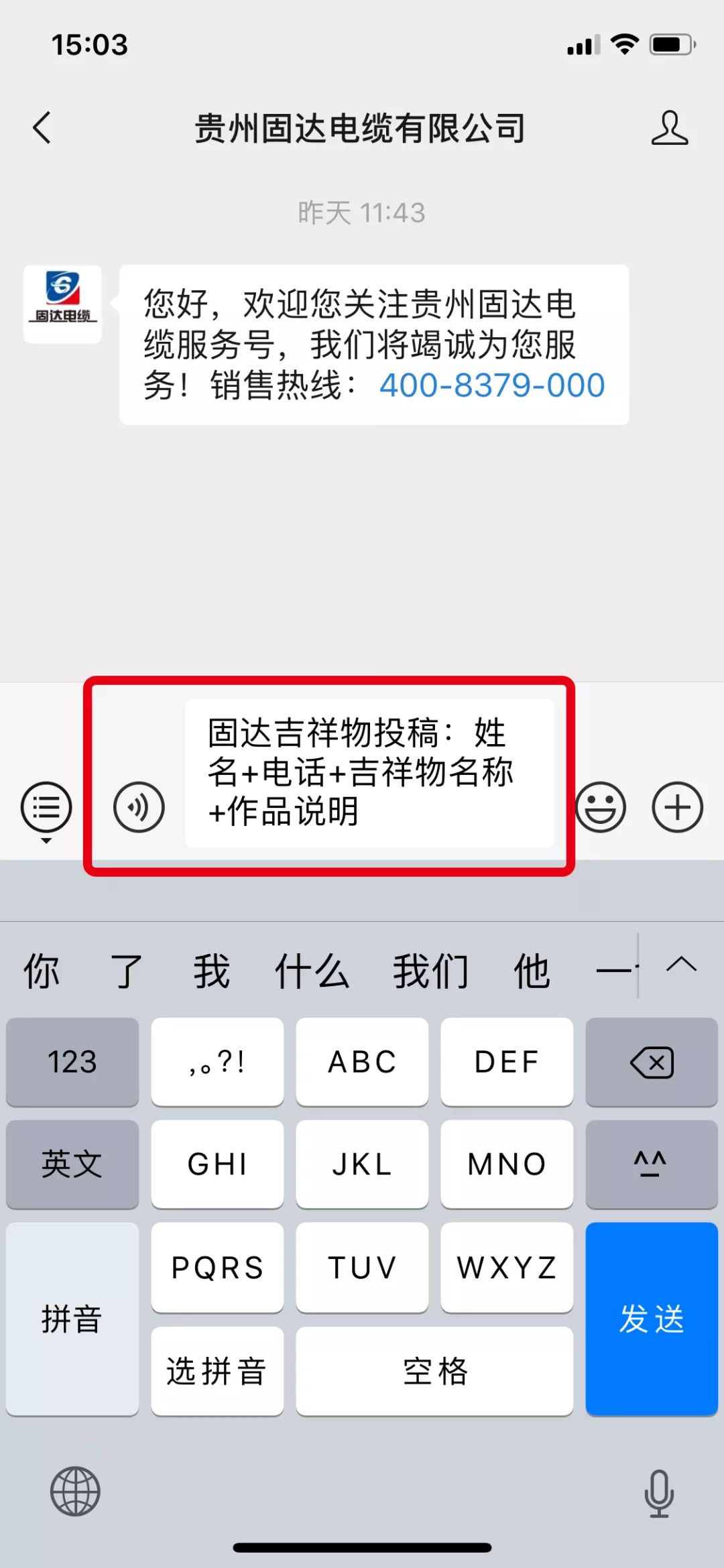Open the account profile icon
Viewport: 724px width, 1568px height.
[x=669, y=128]
